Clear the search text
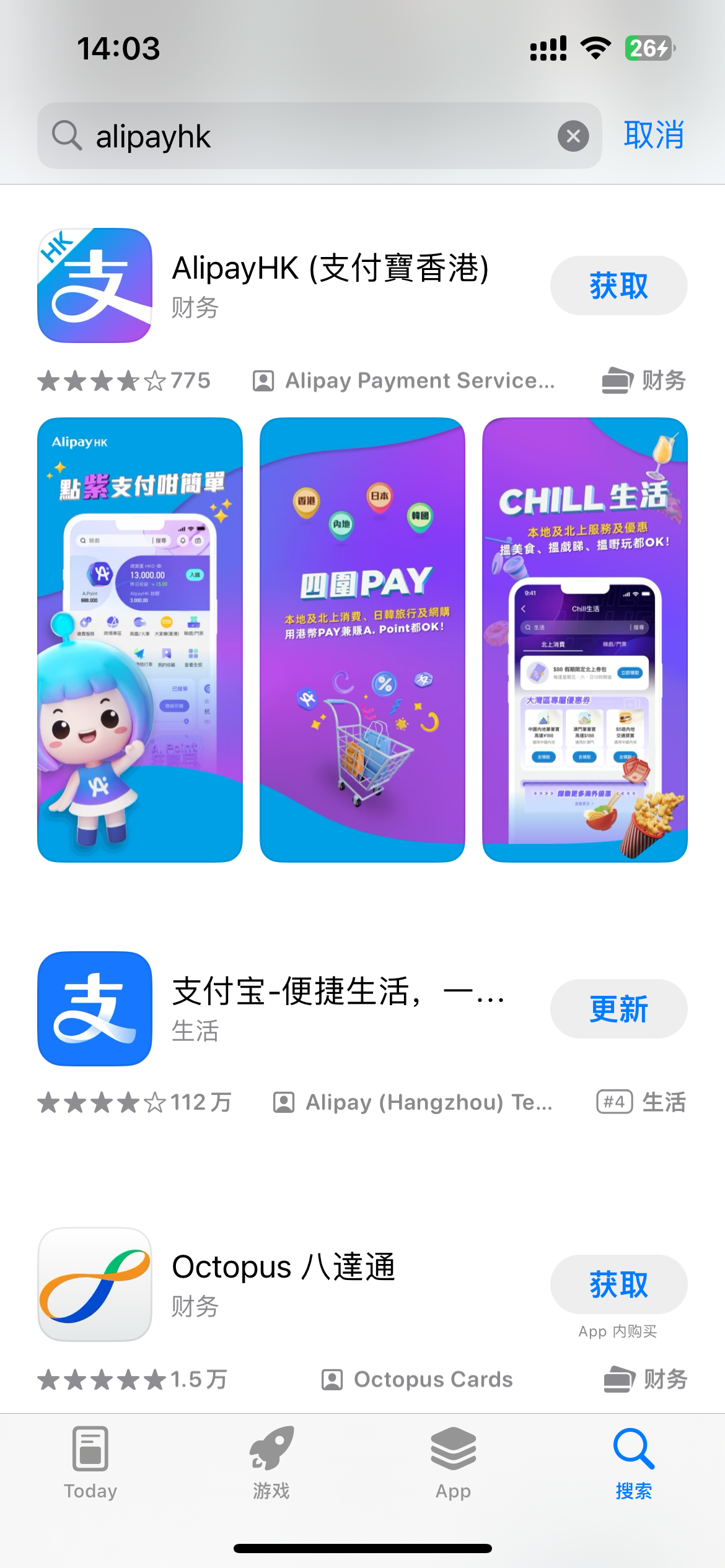This screenshot has height=1568, width=725. click(x=573, y=136)
